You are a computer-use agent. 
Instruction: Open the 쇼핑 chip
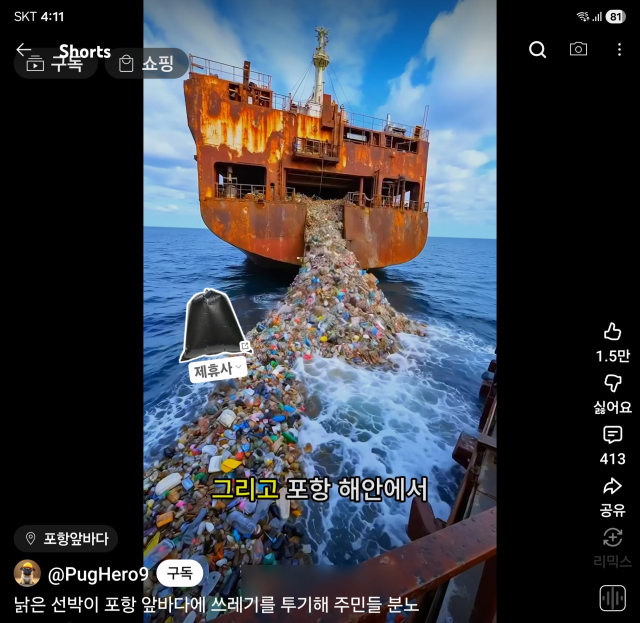point(147,64)
